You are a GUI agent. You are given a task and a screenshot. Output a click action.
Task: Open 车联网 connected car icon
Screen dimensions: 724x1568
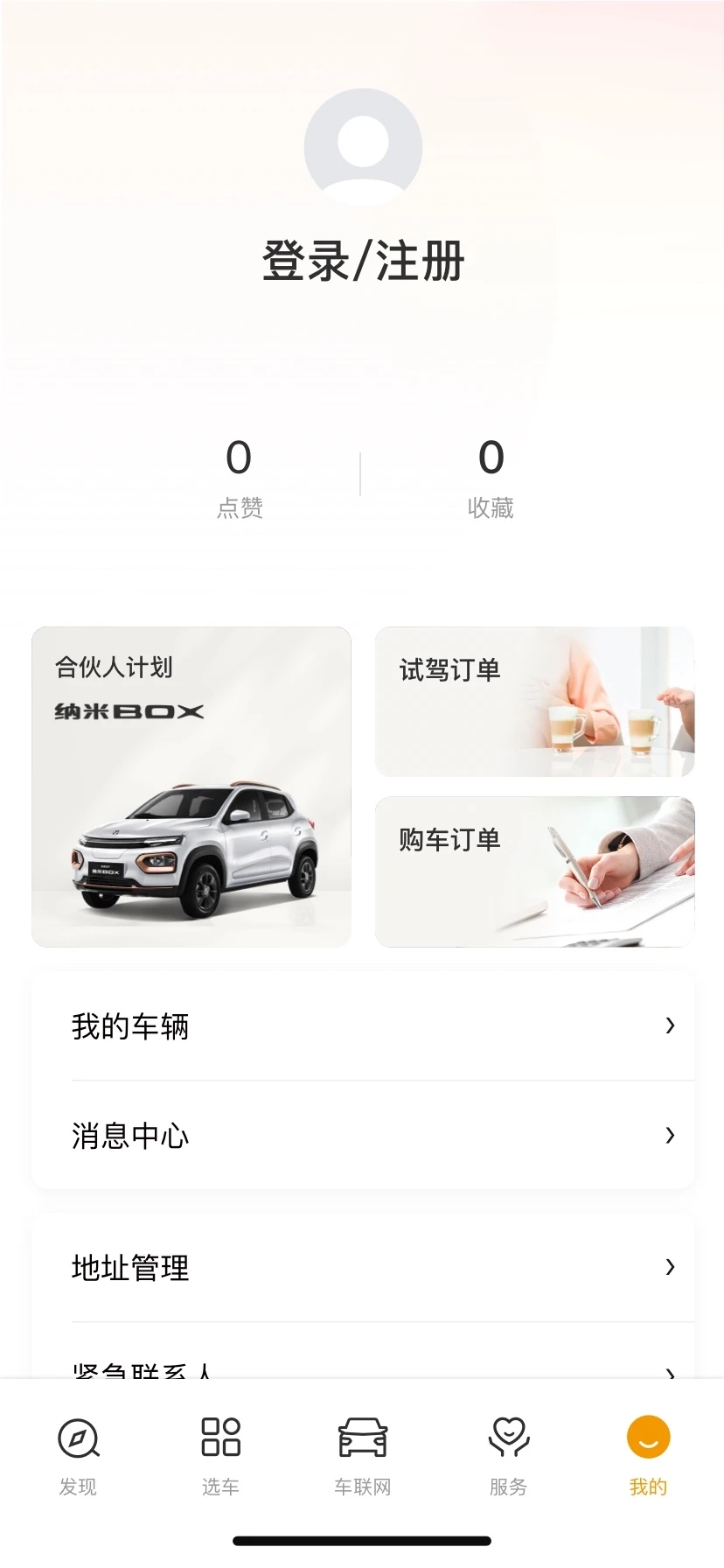pyautogui.click(x=363, y=1438)
